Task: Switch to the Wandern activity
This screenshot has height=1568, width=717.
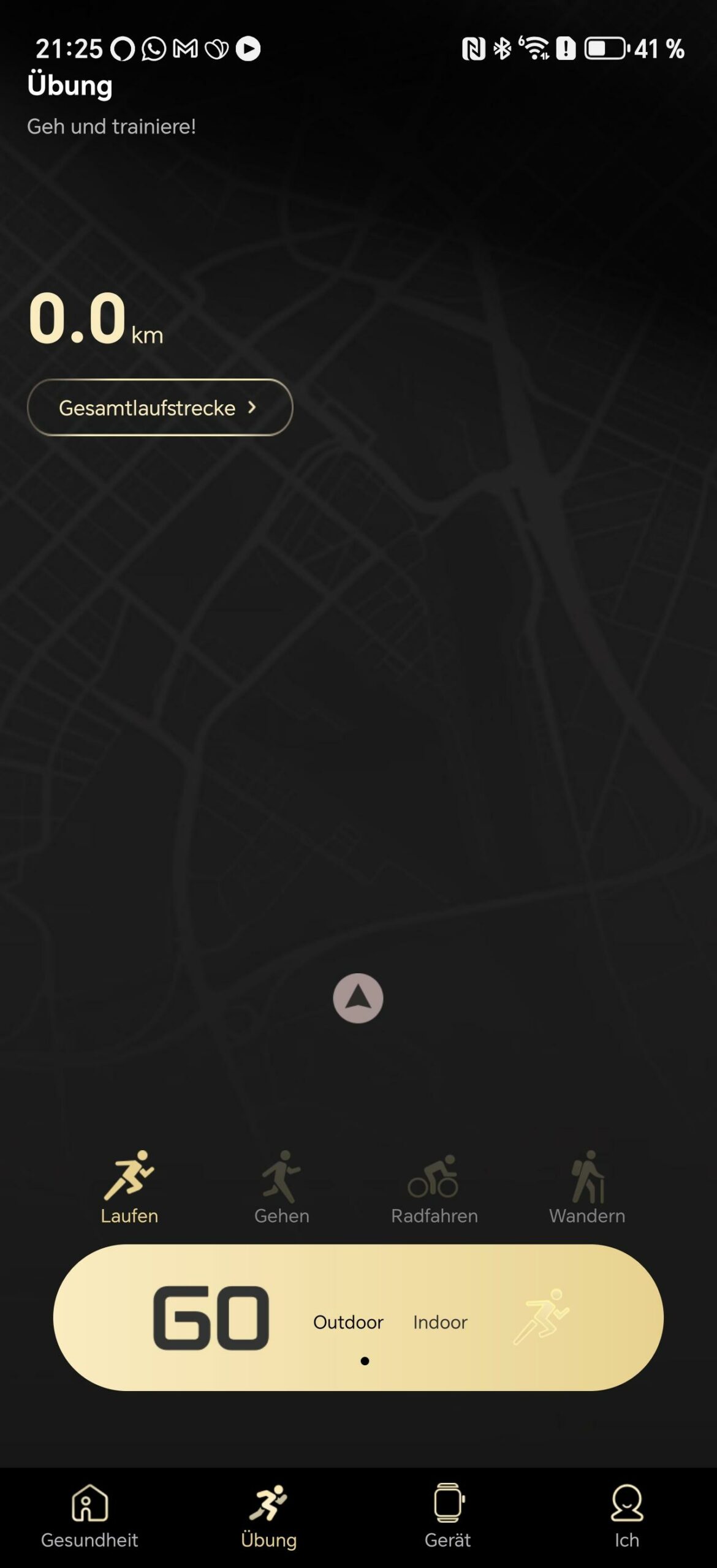Action: point(587,1187)
